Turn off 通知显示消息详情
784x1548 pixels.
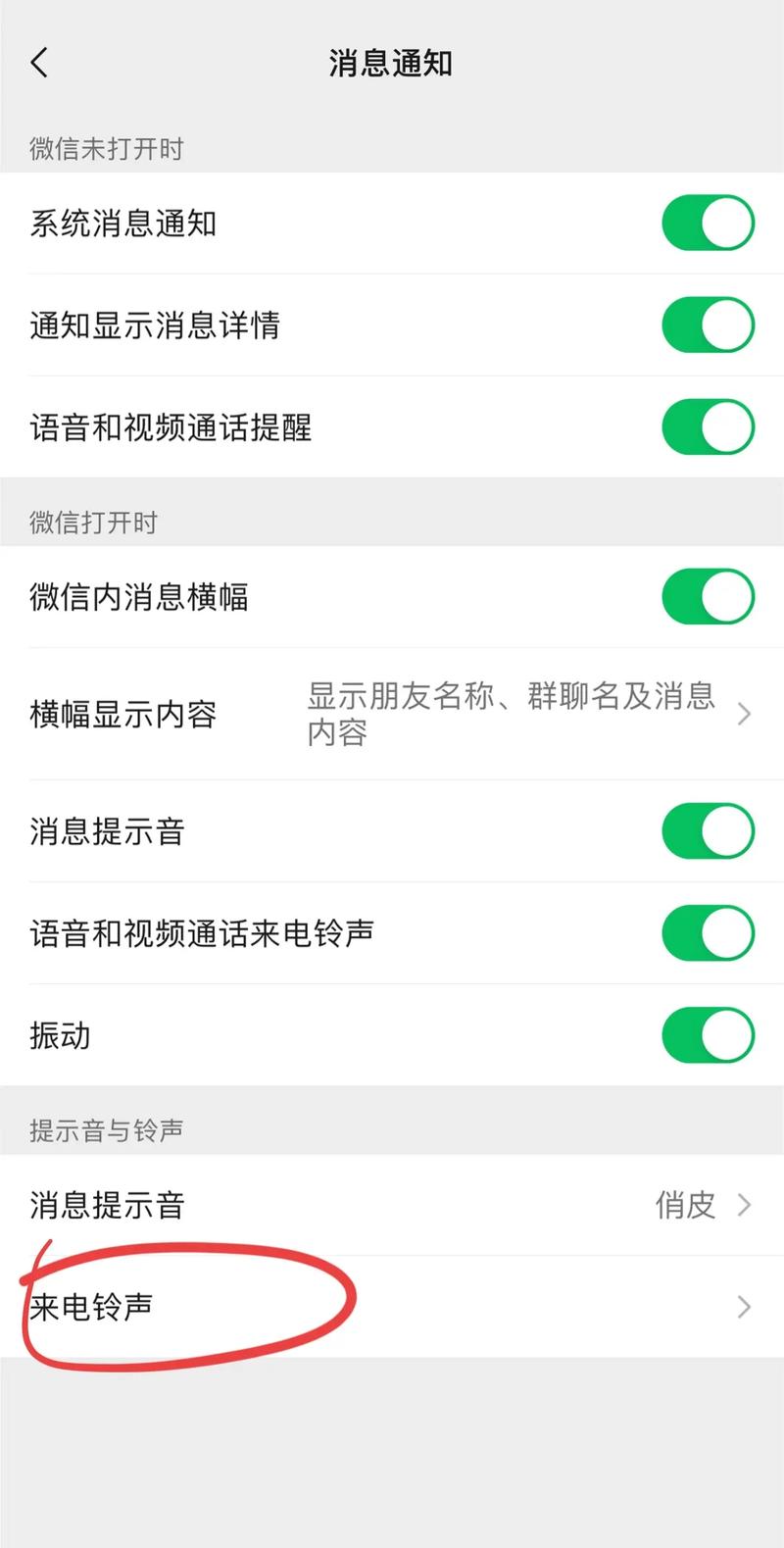point(708,325)
